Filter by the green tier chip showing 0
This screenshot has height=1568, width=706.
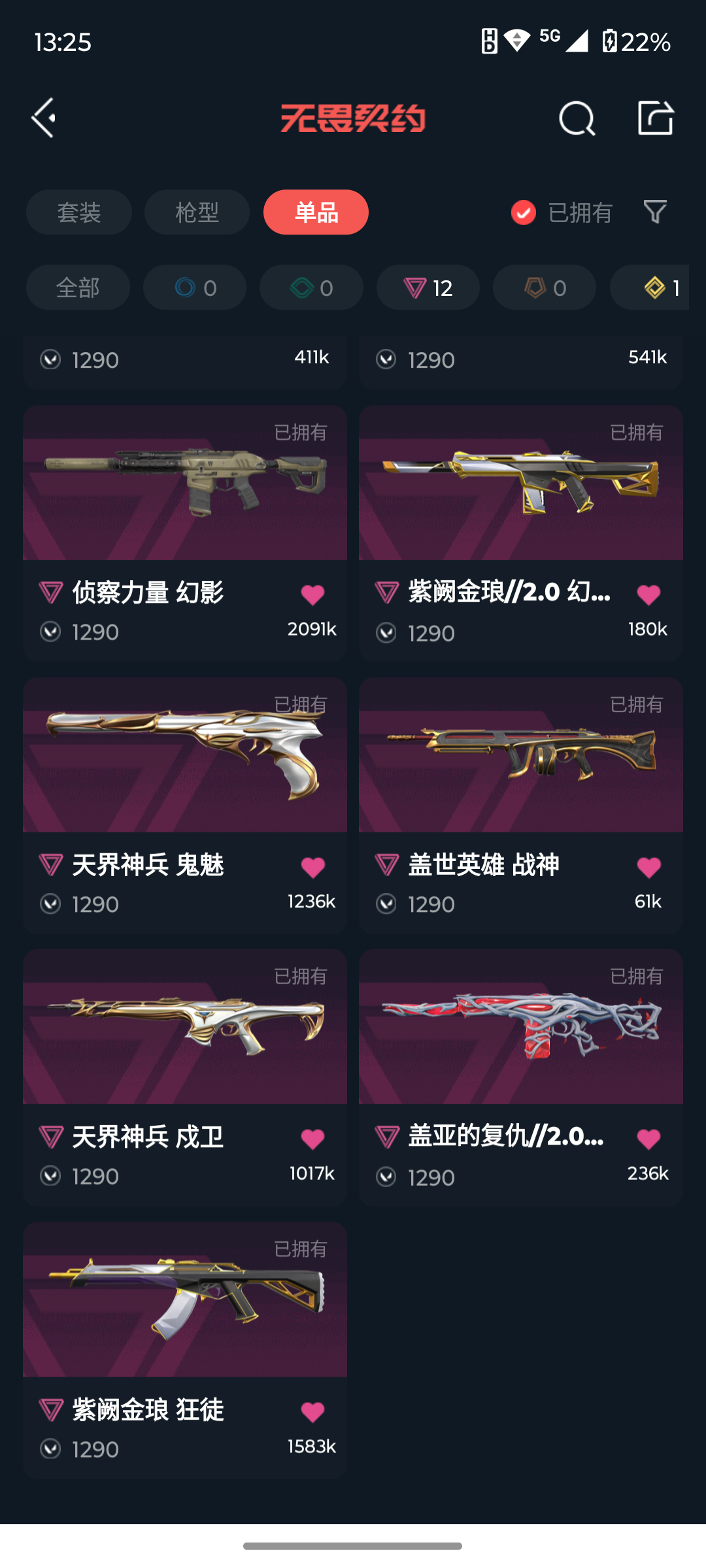coord(311,287)
